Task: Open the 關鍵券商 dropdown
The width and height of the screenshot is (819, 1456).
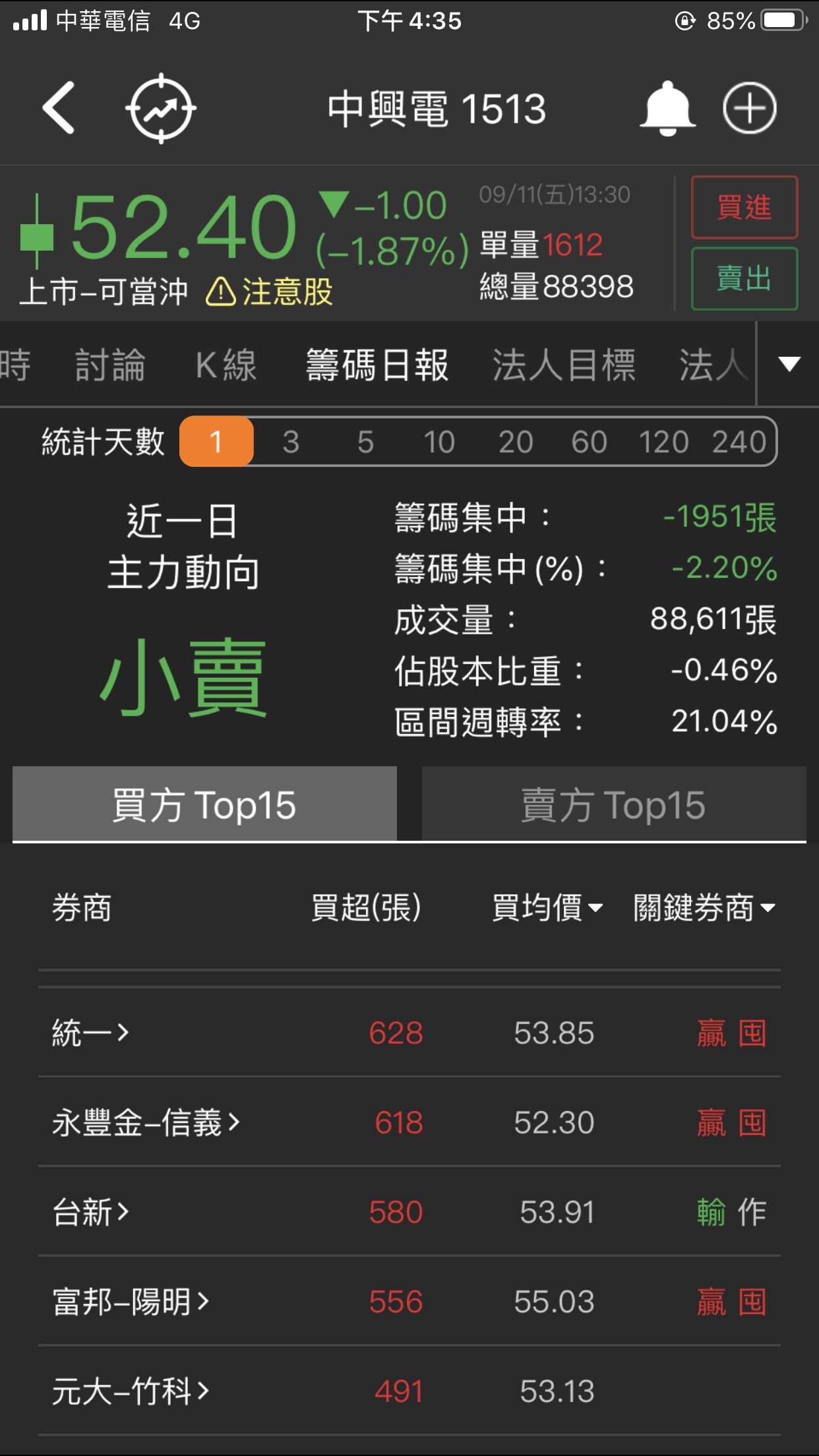Action: coord(704,907)
